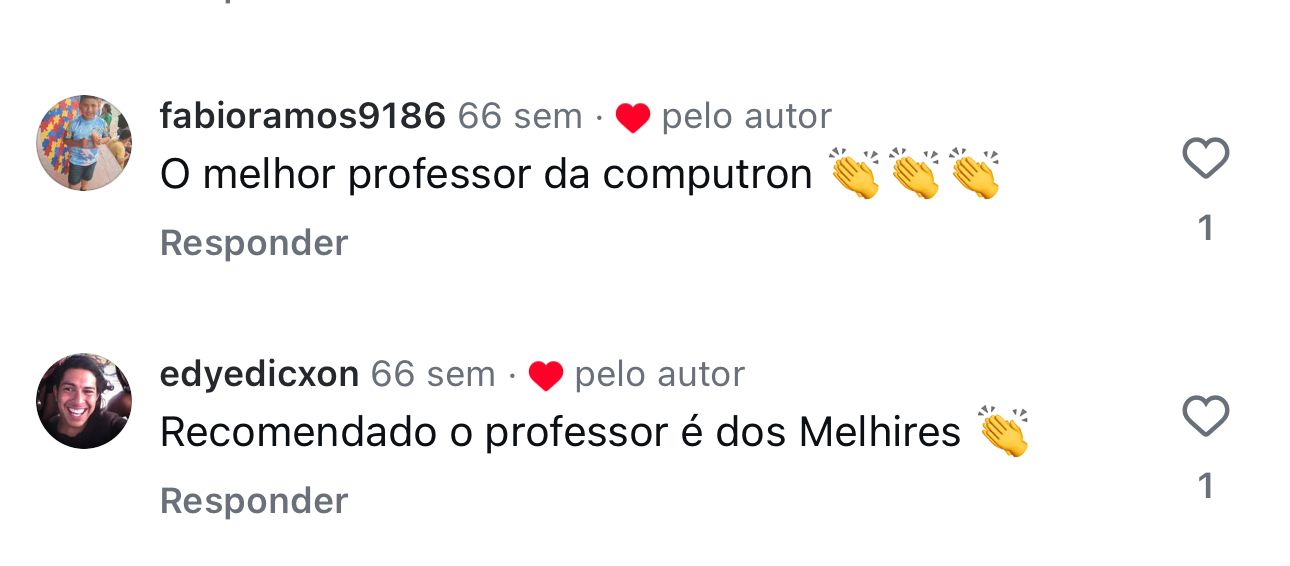This screenshot has width=1290, height=566.
Task: Visit the edyedicxon username link
Action: click(259, 375)
